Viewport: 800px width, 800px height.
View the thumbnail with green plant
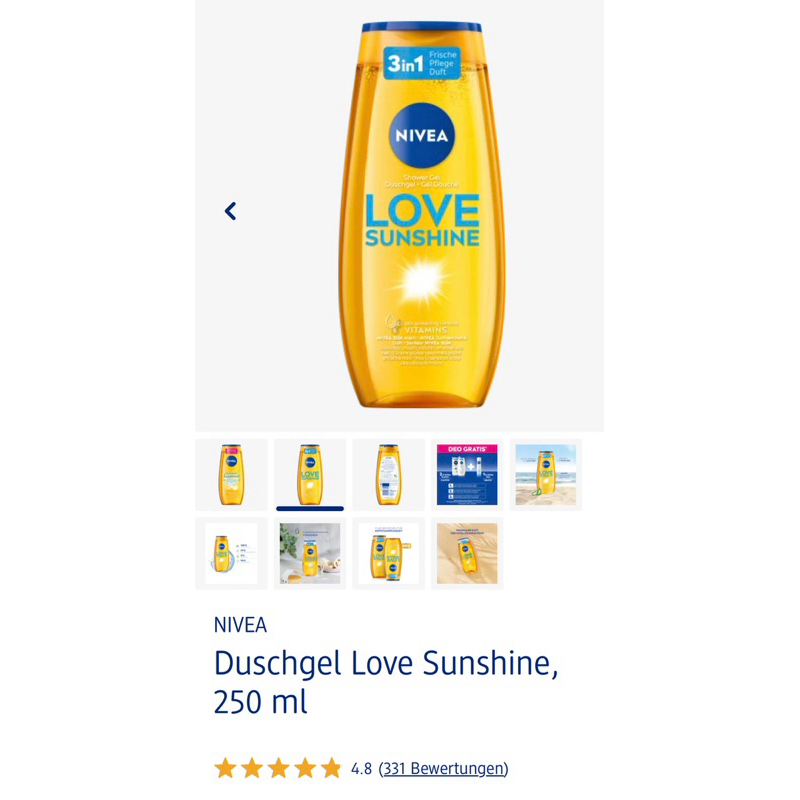click(310, 553)
